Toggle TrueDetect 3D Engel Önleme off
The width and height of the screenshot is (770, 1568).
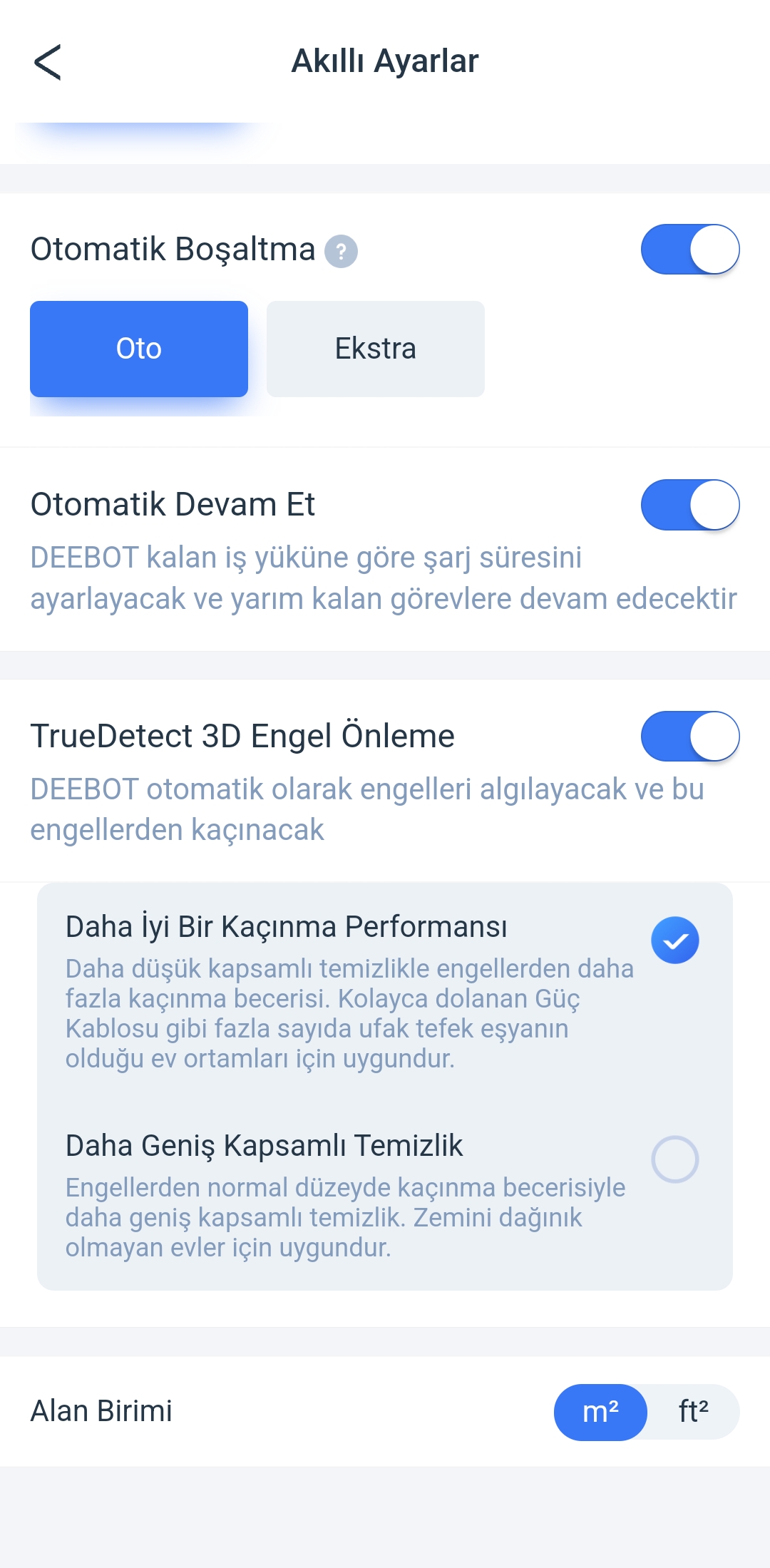coord(690,736)
